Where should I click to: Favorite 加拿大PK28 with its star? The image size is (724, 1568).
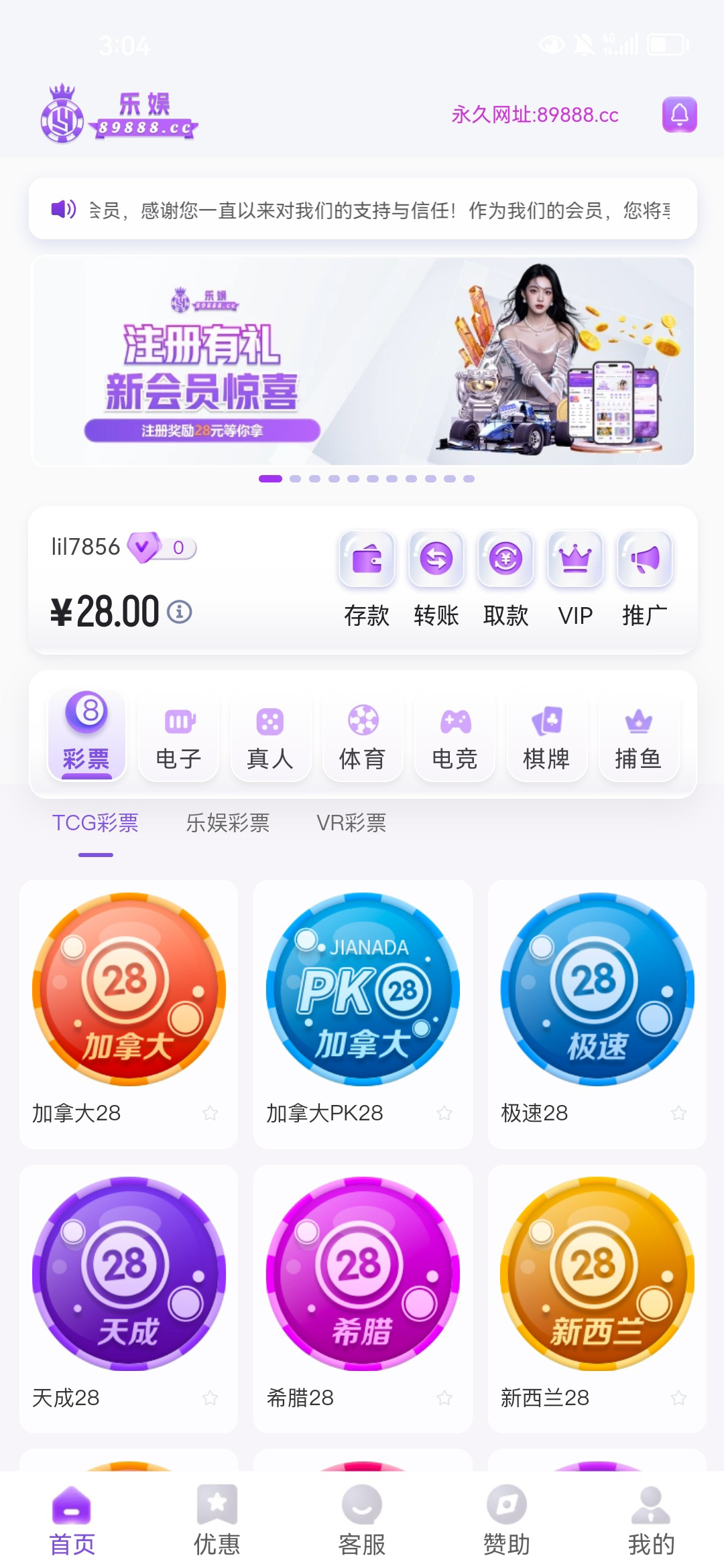[444, 1113]
